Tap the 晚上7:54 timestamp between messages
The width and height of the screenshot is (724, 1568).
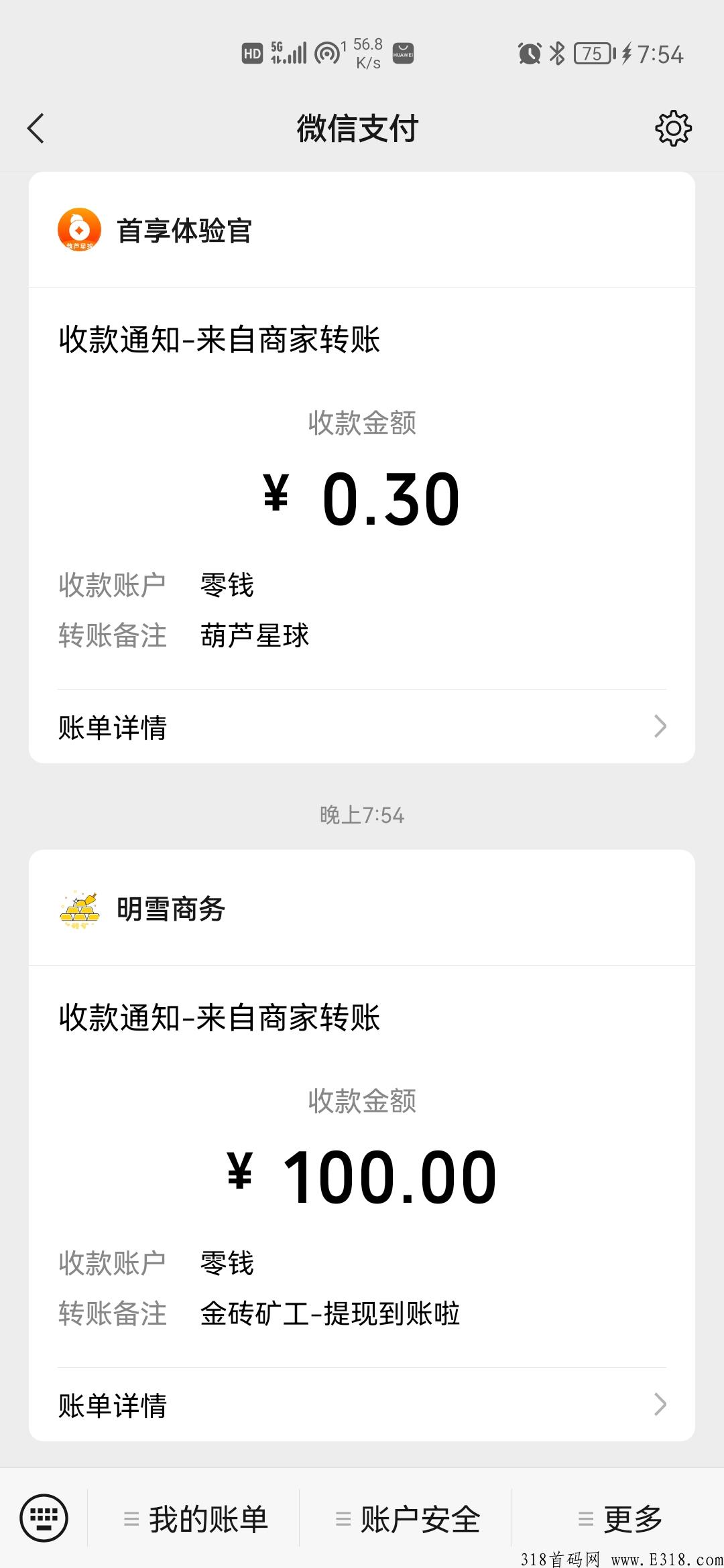pyautogui.click(x=362, y=815)
